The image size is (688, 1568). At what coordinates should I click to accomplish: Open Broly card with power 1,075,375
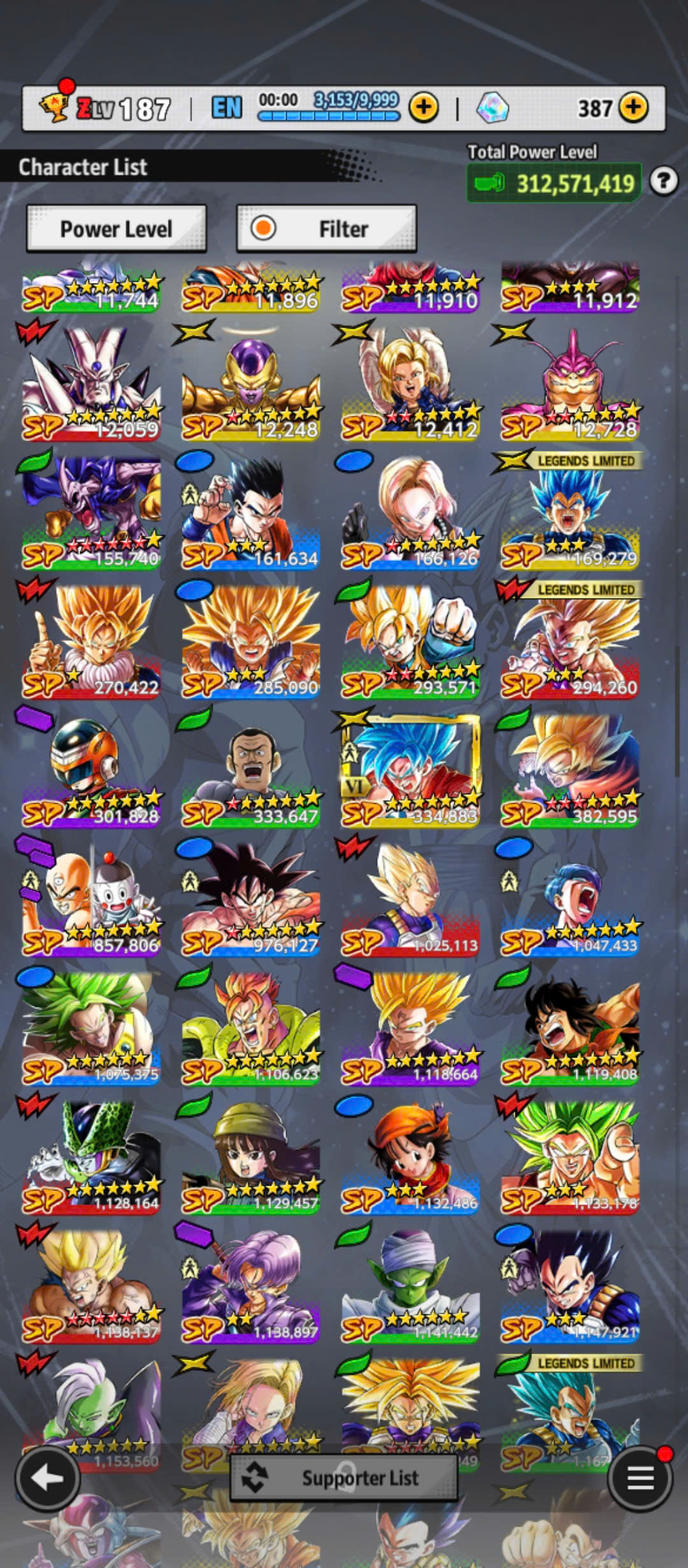pyautogui.click(x=92, y=1026)
